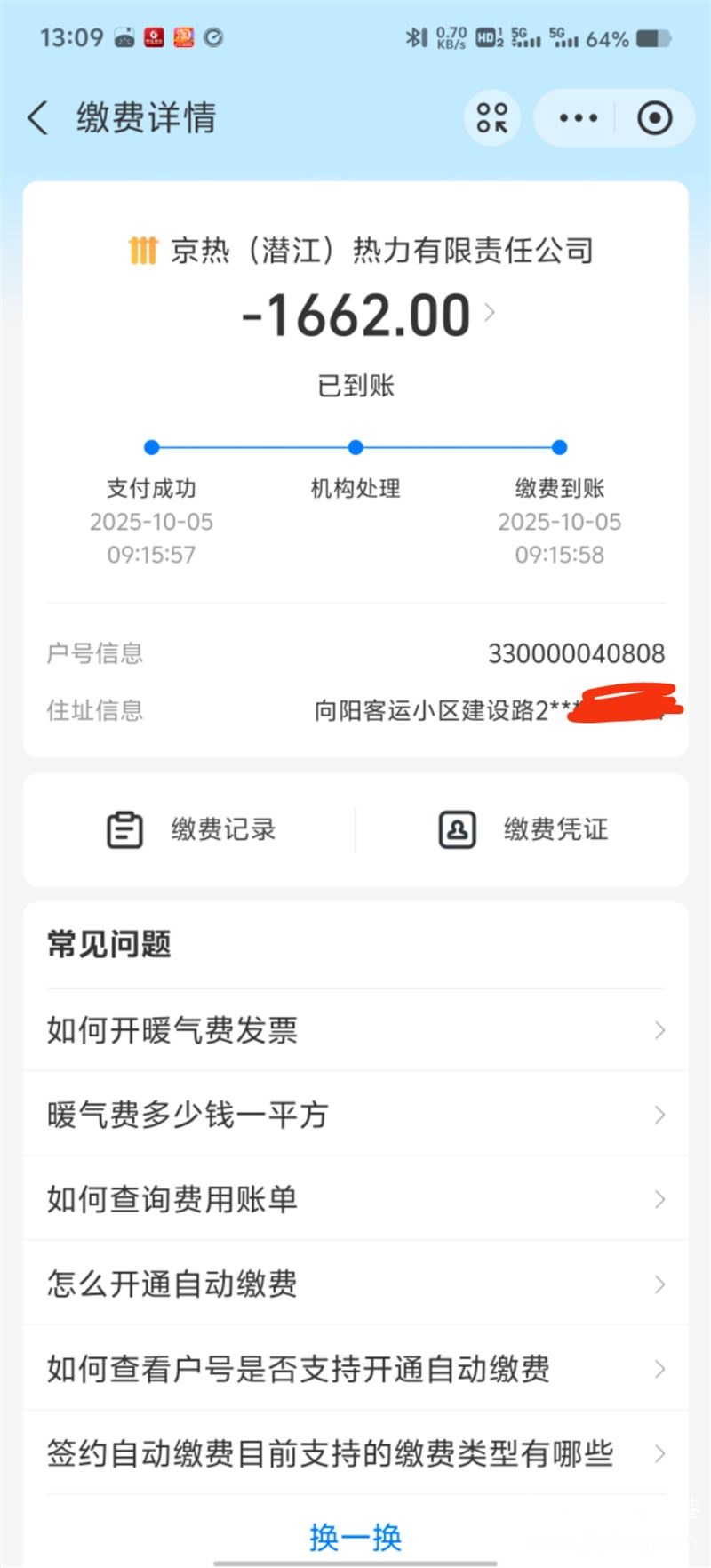Open FAQ 怎么开通自动缴费
The image size is (711, 1568).
coord(355,1284)
